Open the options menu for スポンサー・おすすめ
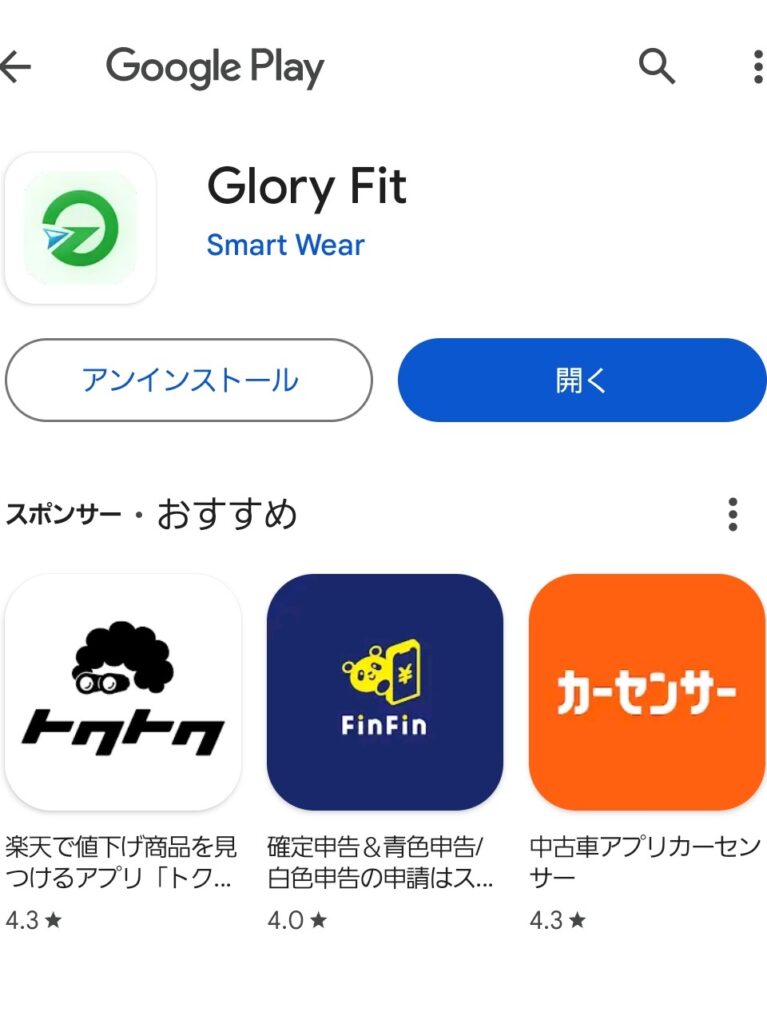Screen dimensions: 767x1024 (x=733, y=514)
